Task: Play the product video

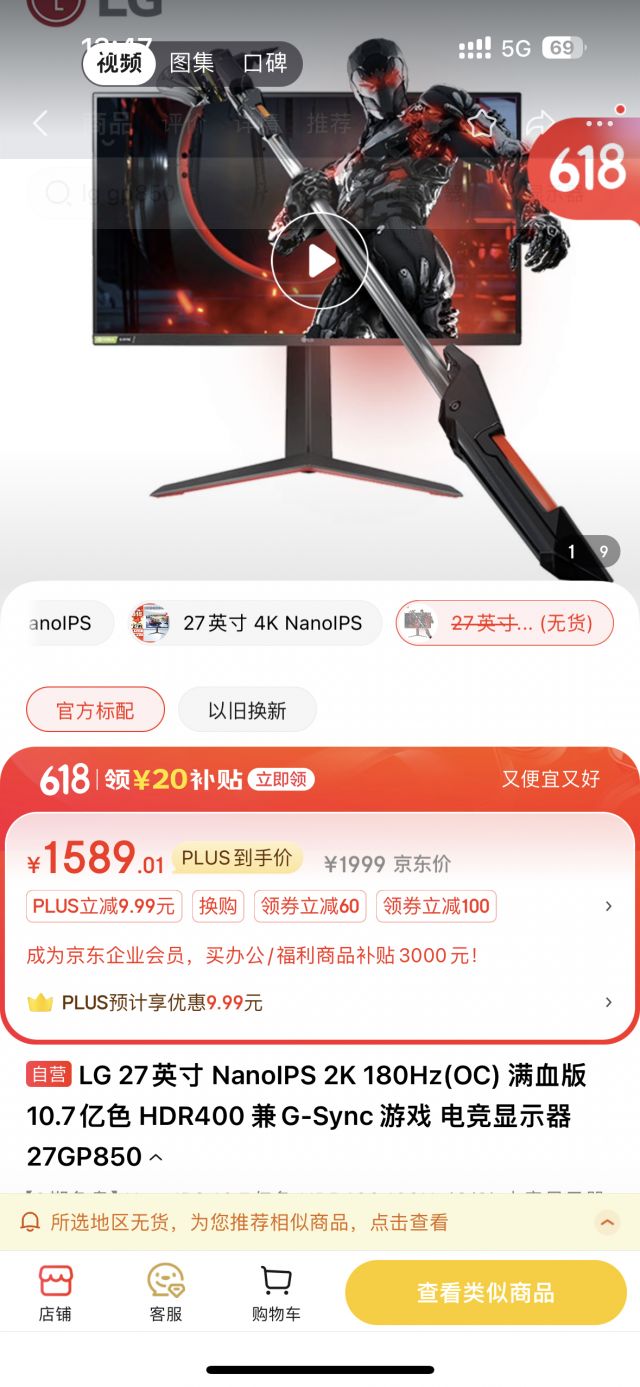Action: [320, 261]
